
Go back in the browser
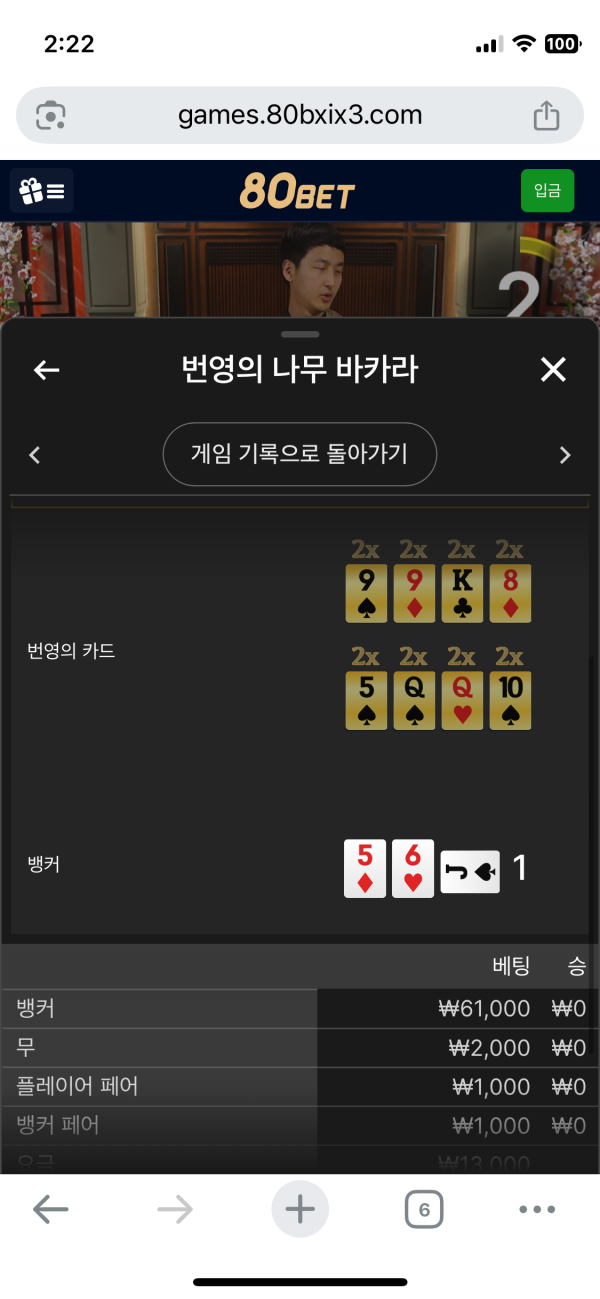(x=50, y=1210)
